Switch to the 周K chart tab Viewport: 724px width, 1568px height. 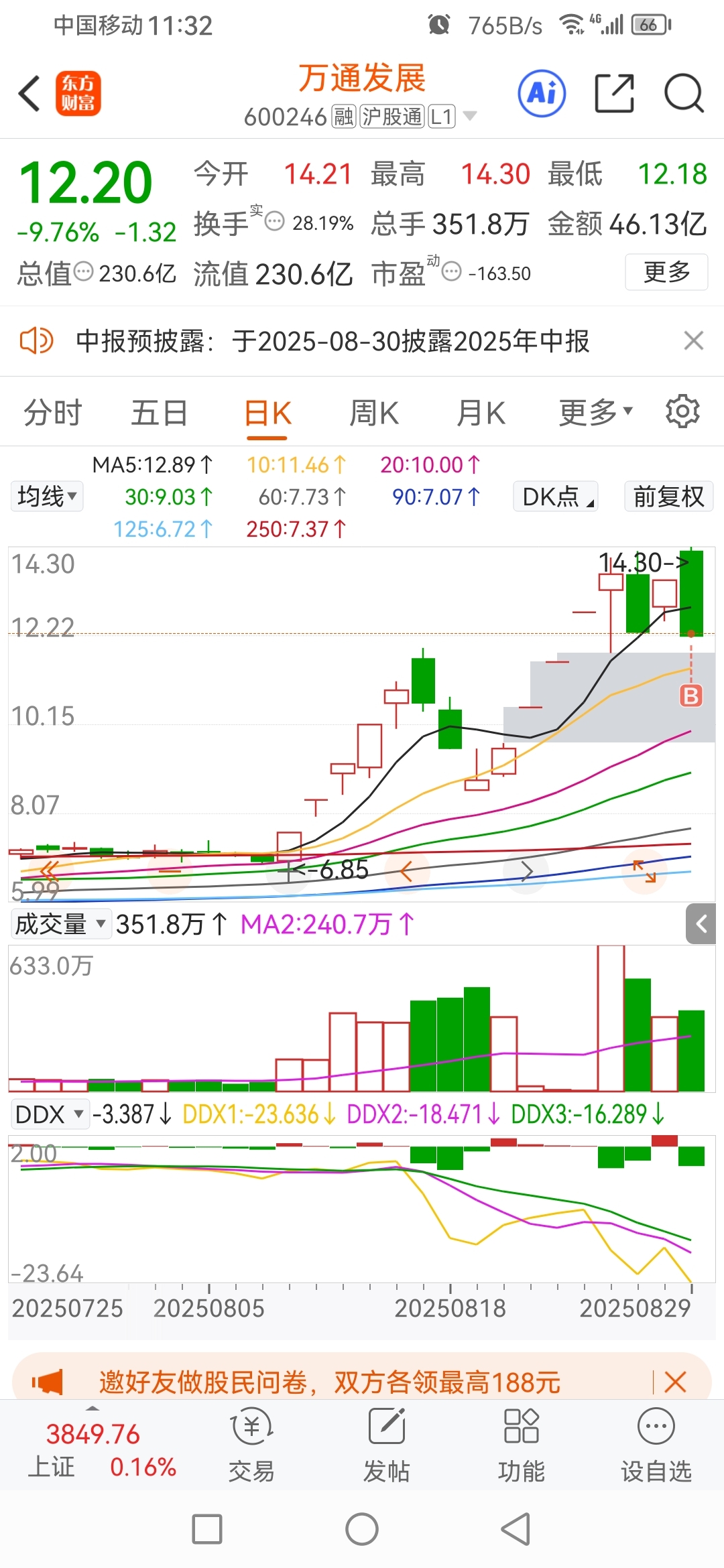point(373,413)
